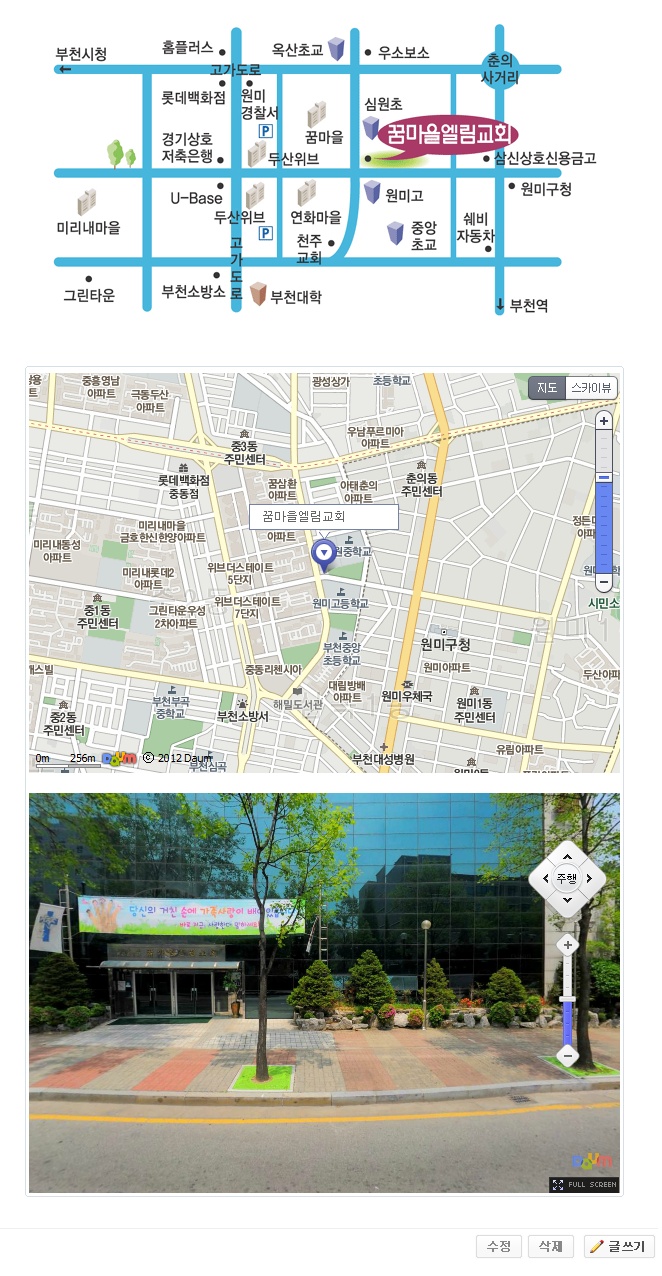Move the roadview down with arrow

[x=567, y=902]
